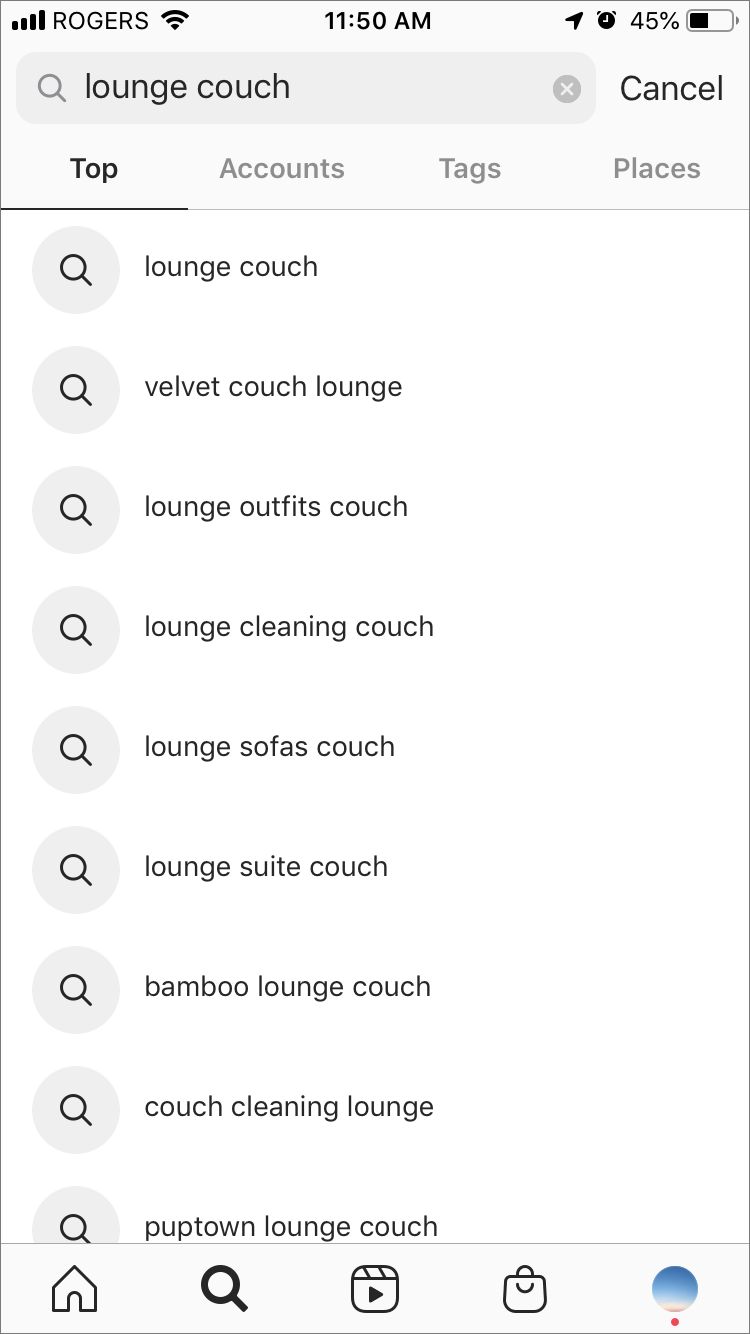Choose the "lounge cleaning couch" suggestion
The image size is (750, 1334).
pyautogui.click(x=375, y=628)
